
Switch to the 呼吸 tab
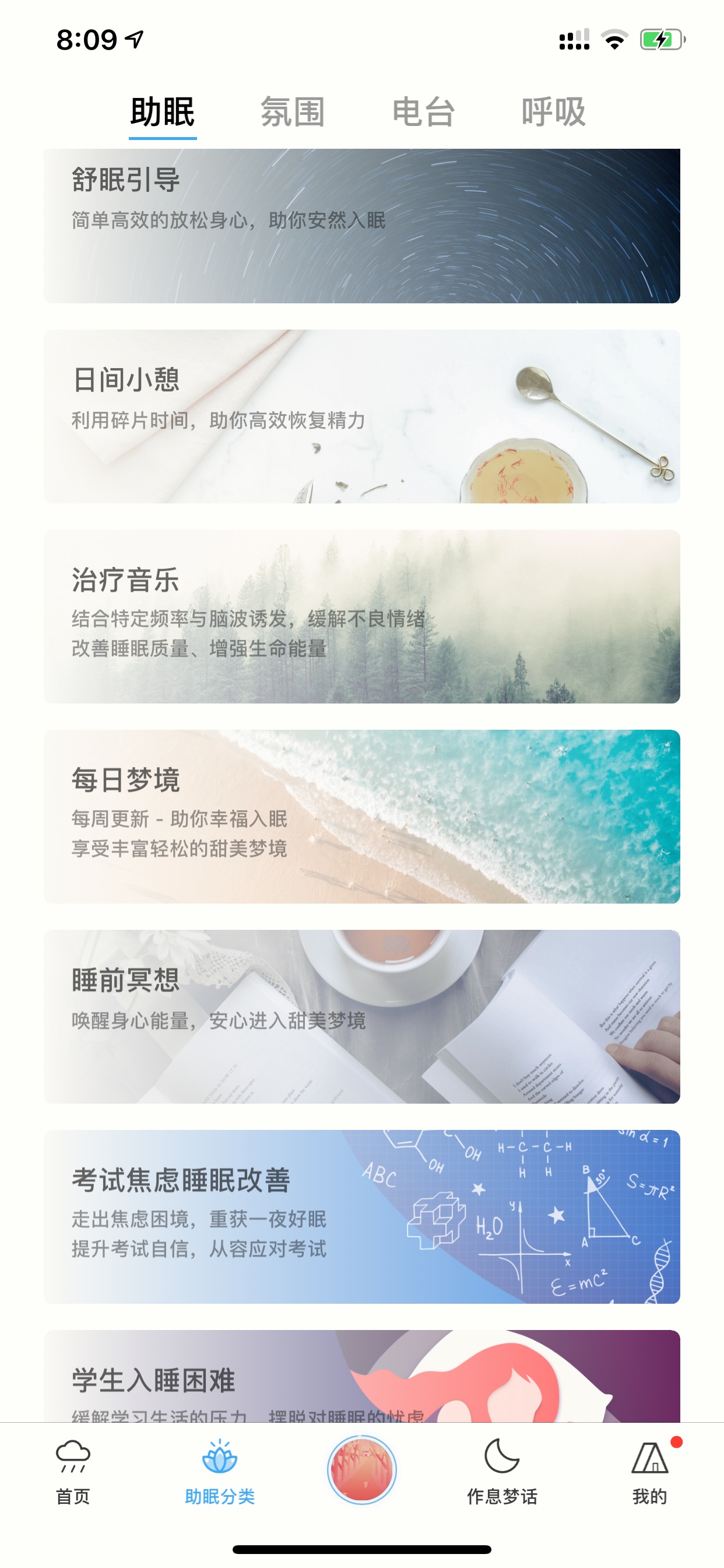pyautogui.click(x=554, y=112)
